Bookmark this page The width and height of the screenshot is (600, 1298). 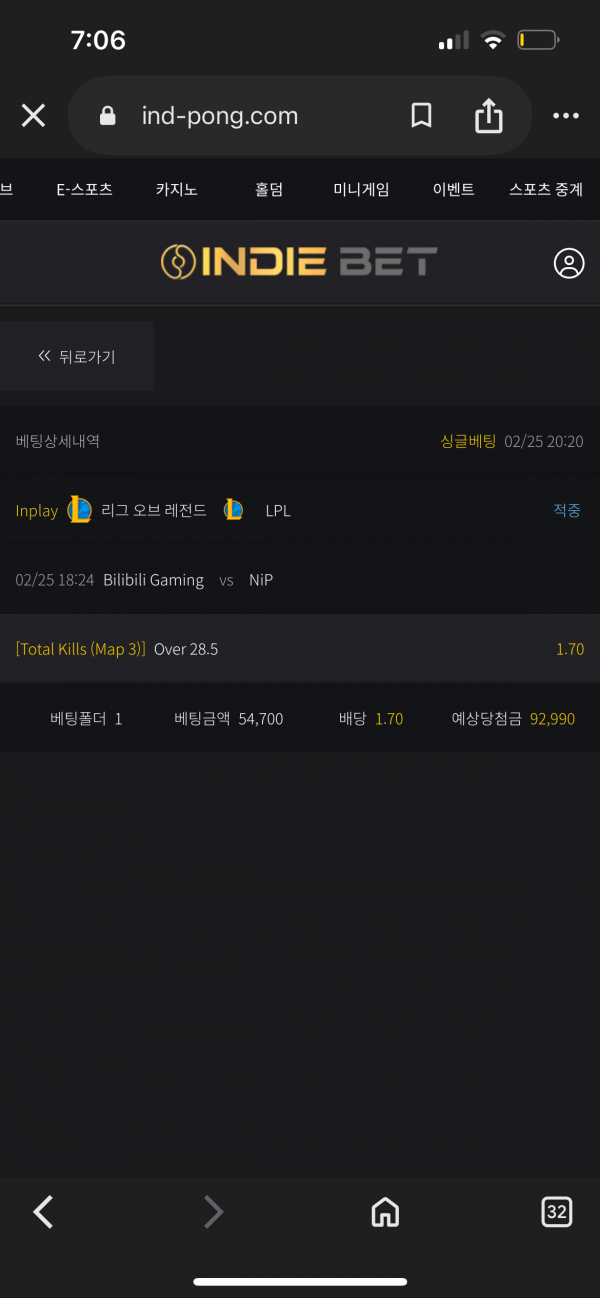click(x=421, y=116)
